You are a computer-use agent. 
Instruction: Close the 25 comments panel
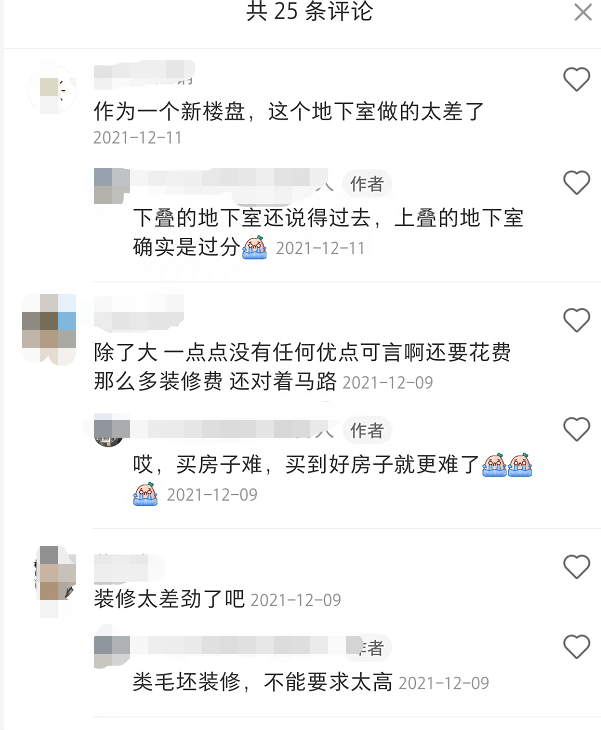click(x=582, y=13)
